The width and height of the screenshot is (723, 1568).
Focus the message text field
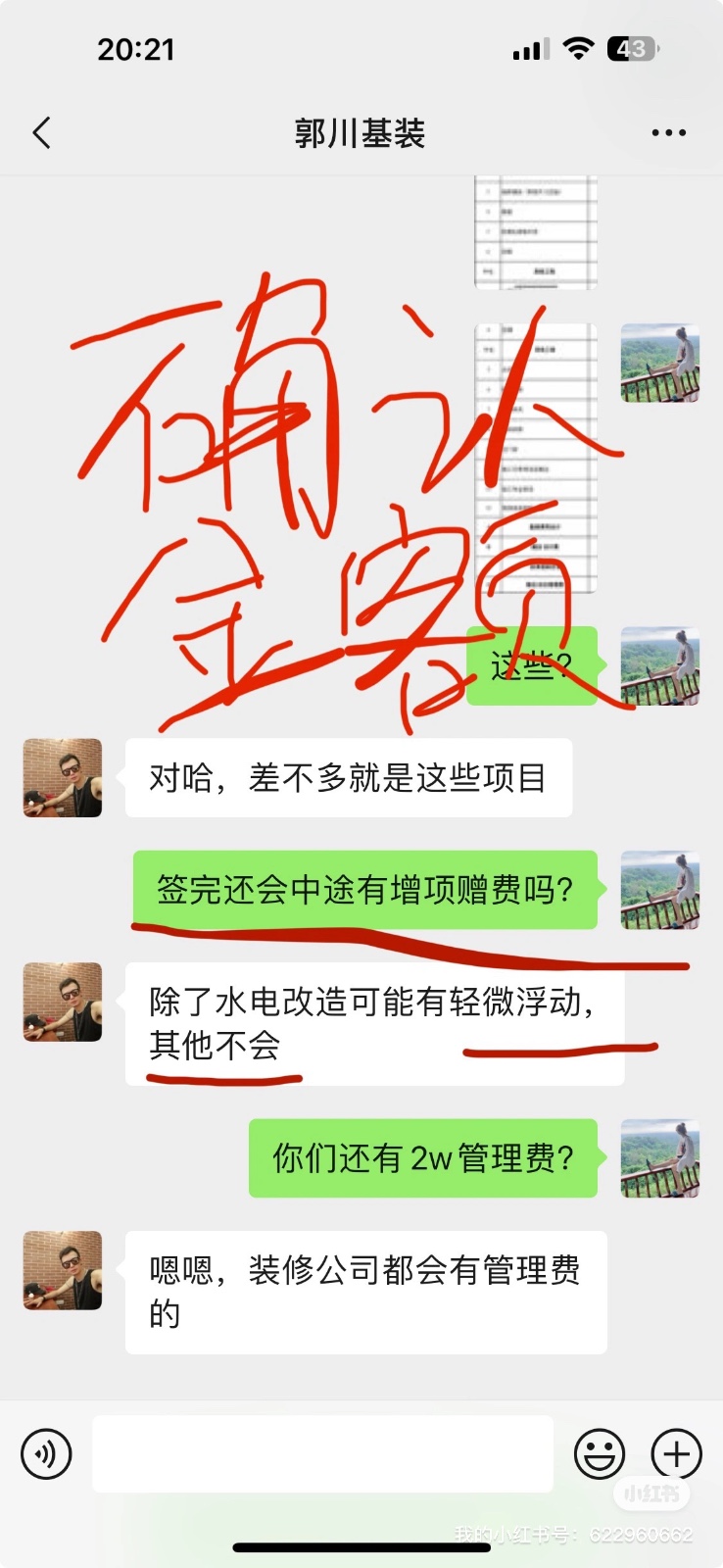[323, 1453]
